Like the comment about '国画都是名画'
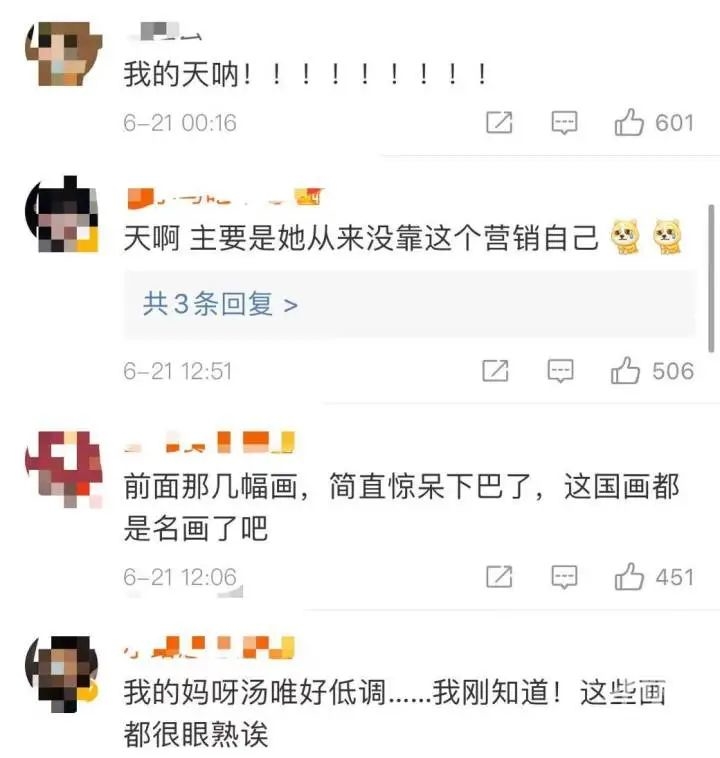 (x=630, y=577)
